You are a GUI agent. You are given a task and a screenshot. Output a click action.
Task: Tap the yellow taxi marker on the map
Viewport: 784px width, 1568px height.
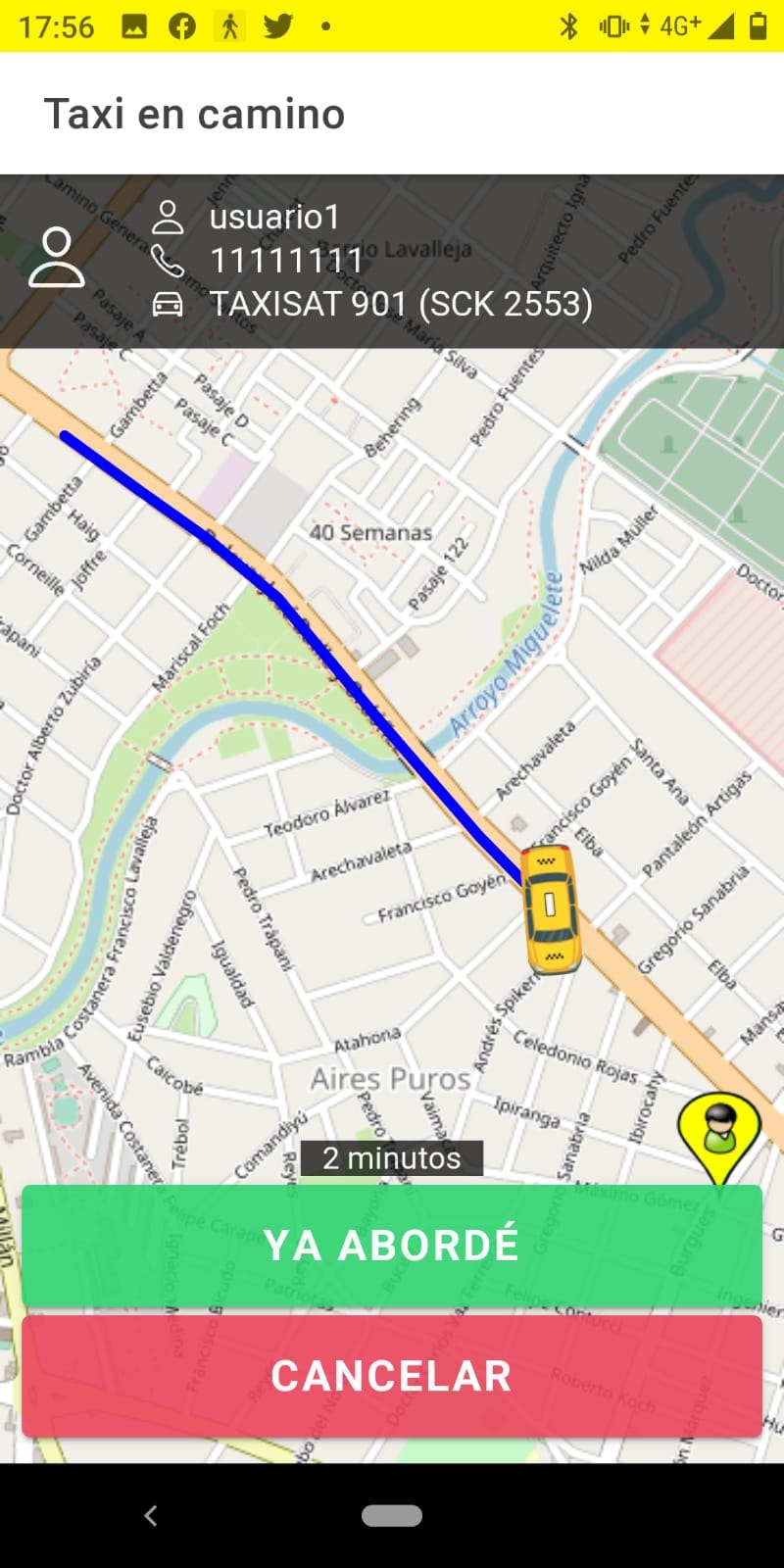550,909
